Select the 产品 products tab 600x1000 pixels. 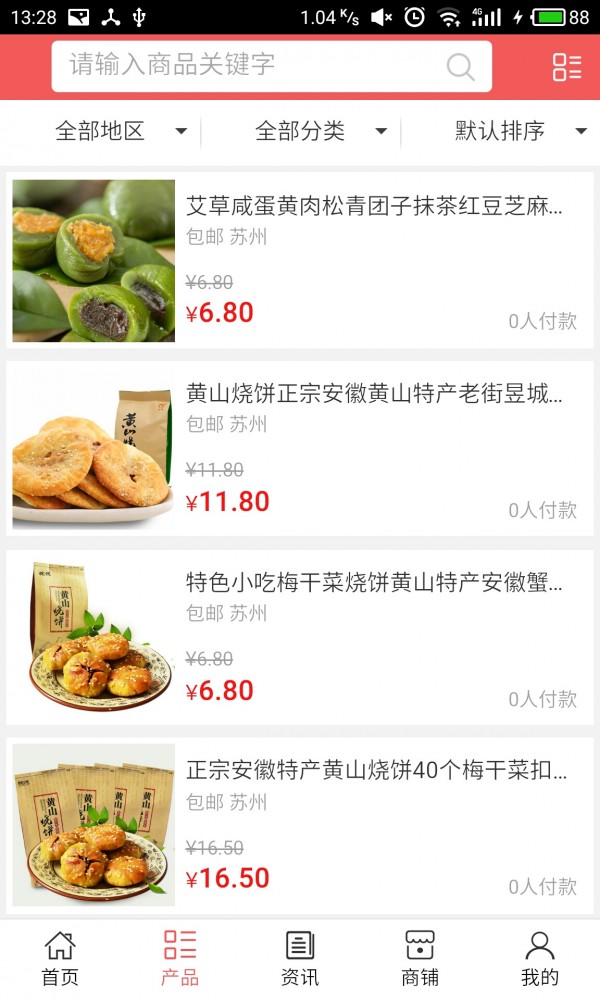(180, 958)
